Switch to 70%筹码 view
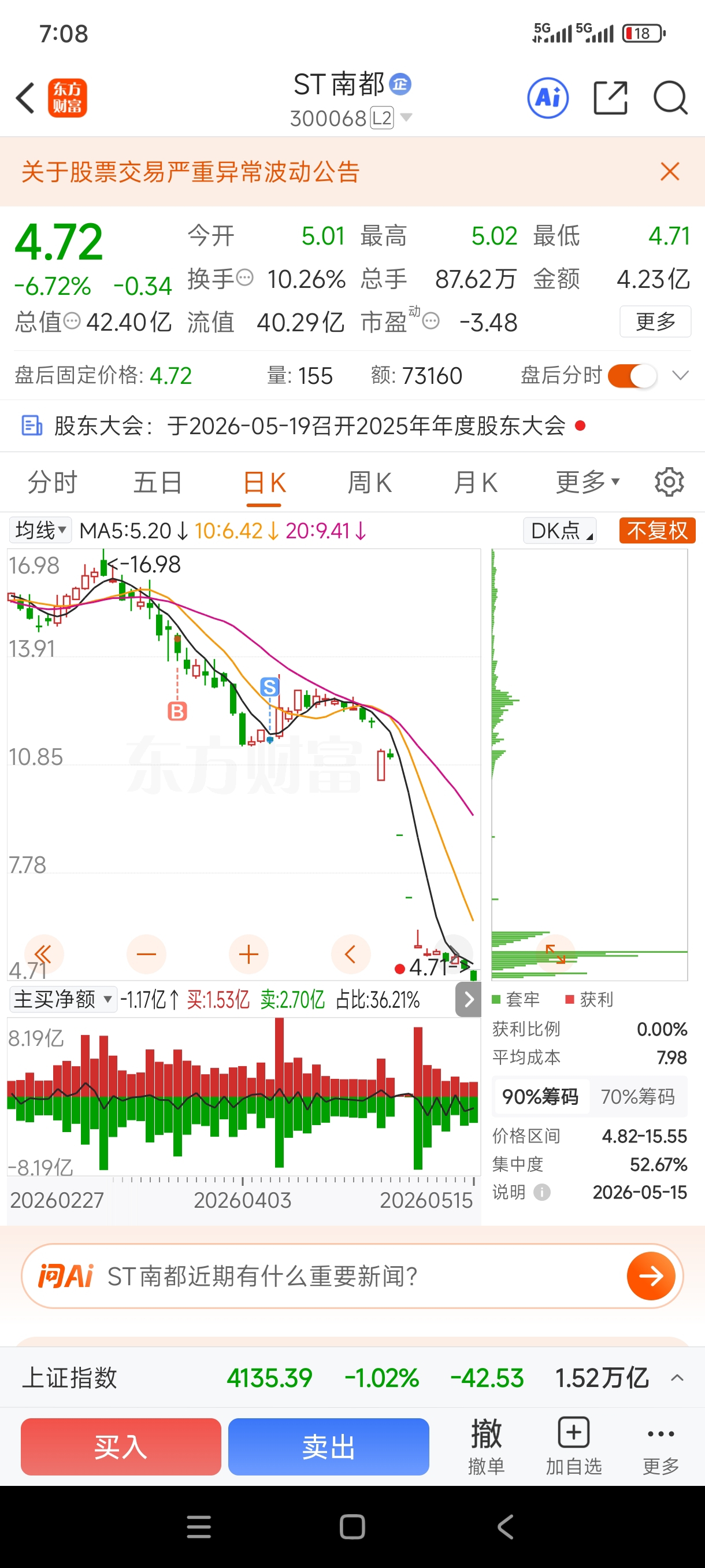 click(637, 1096)
